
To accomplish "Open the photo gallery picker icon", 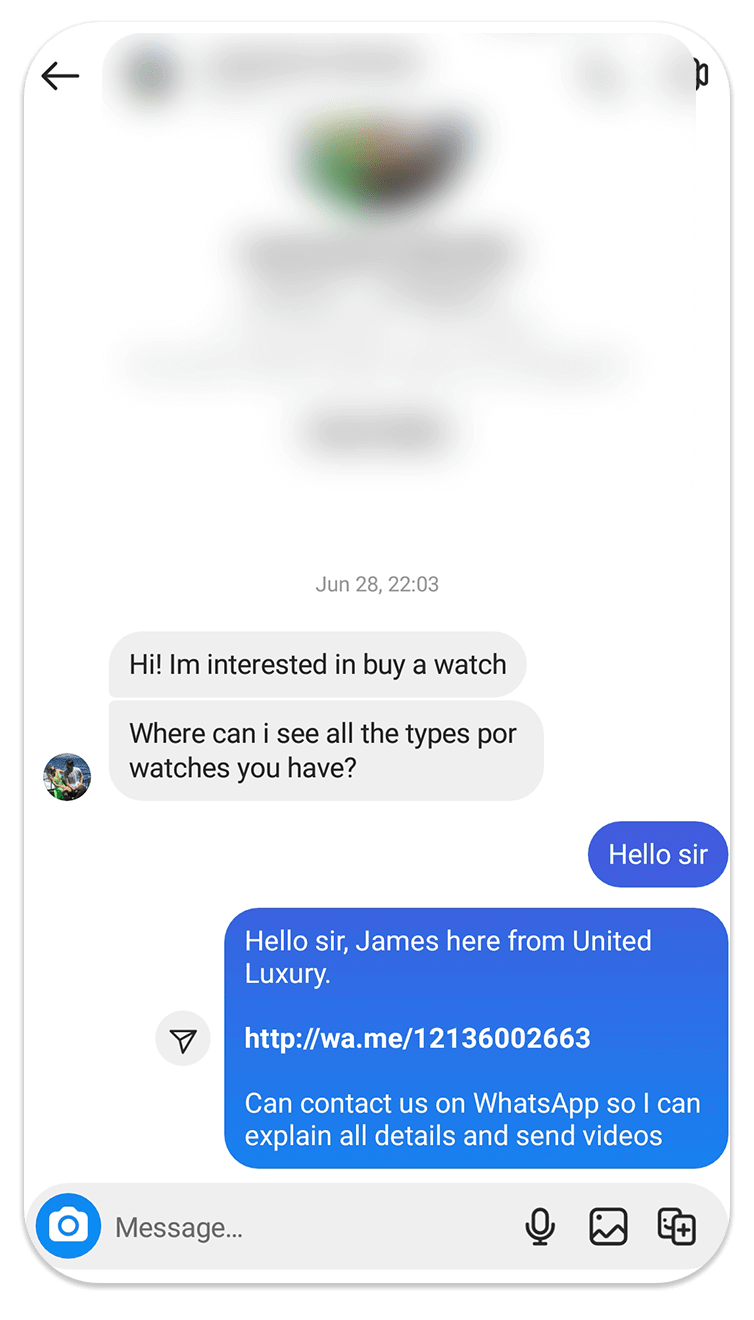I will [608, 1227].
